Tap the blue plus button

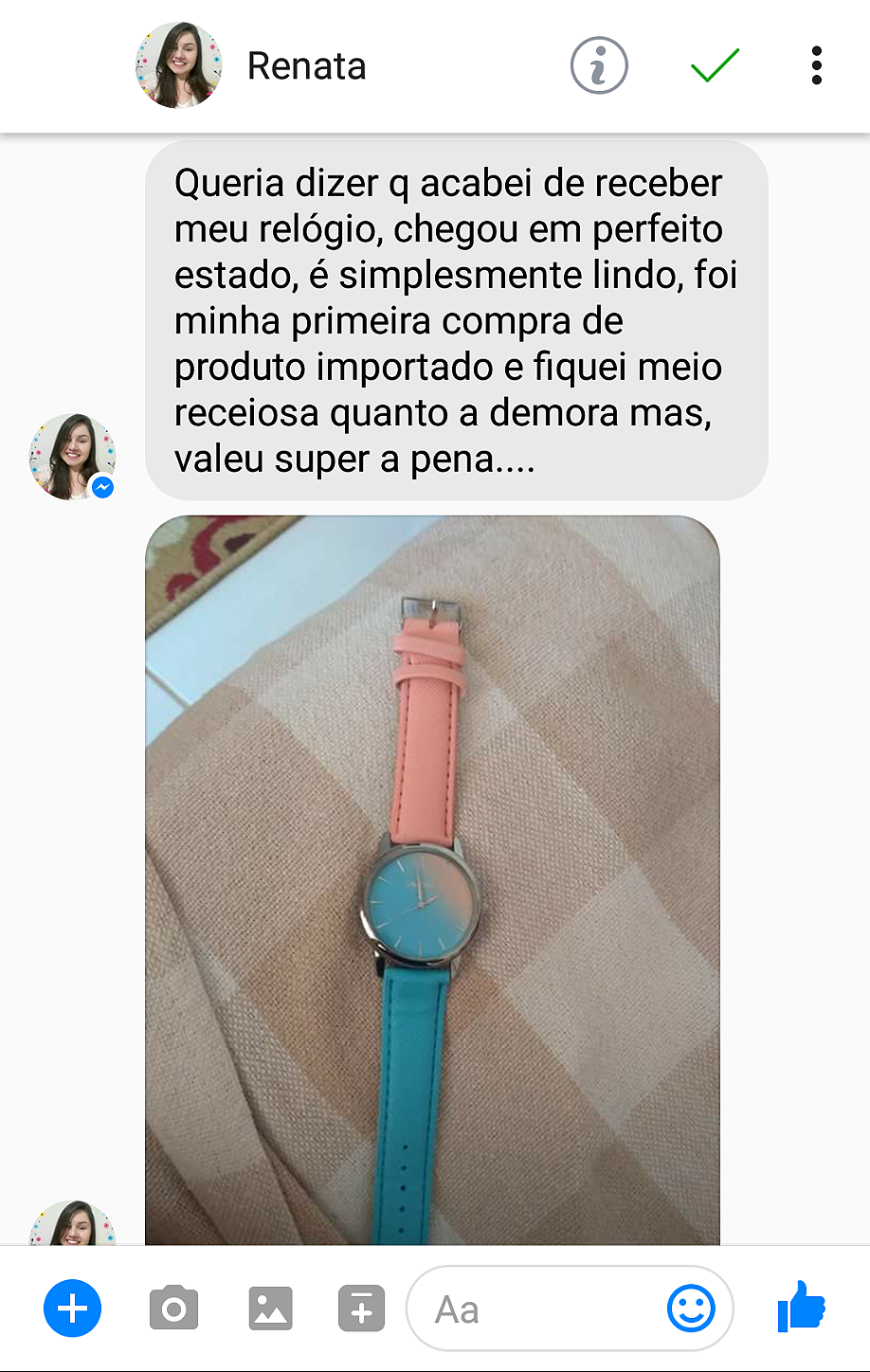(72, 1309)
